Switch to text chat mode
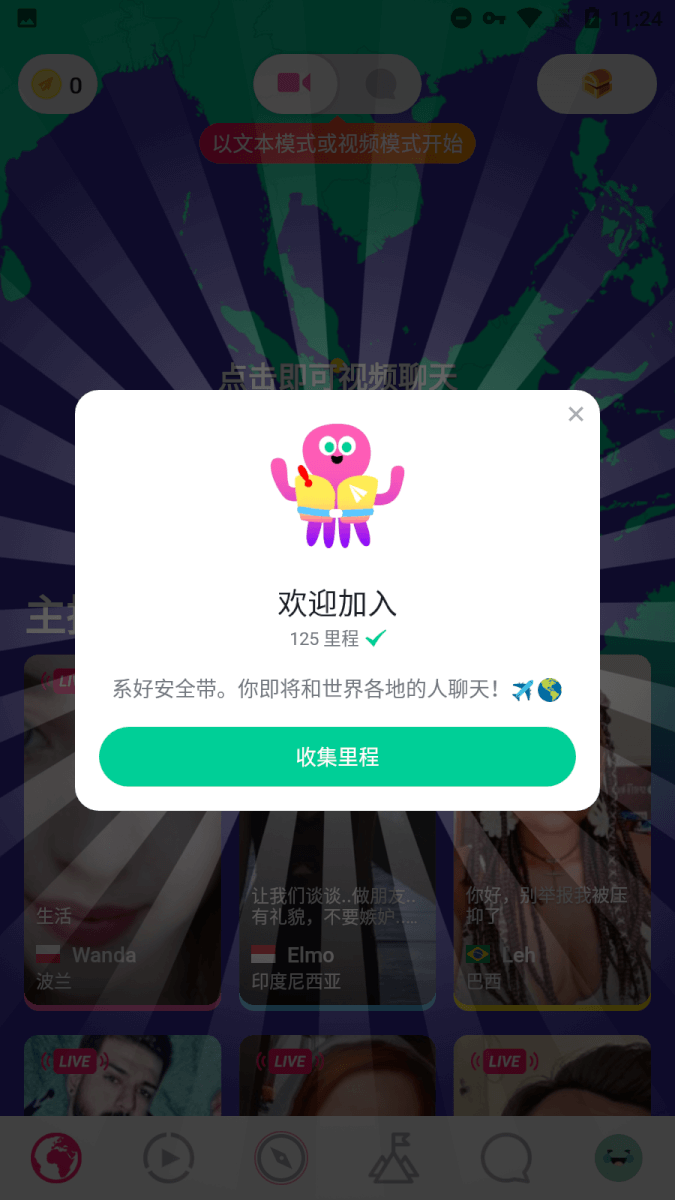The height and width of the screenshot is (1200, 675). 380,83
